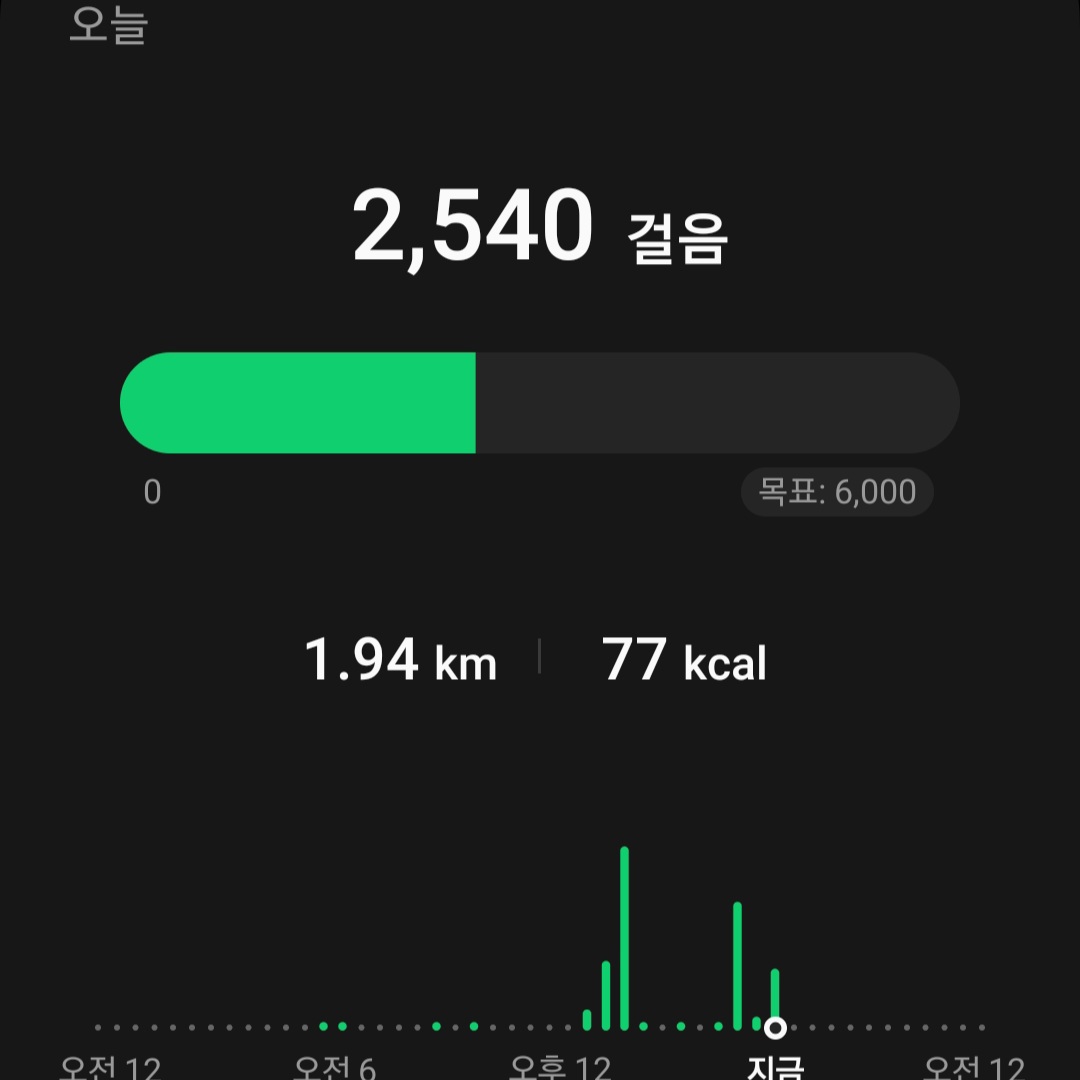Select the 지금 marker on the hourly chart

click(775, 1027)
